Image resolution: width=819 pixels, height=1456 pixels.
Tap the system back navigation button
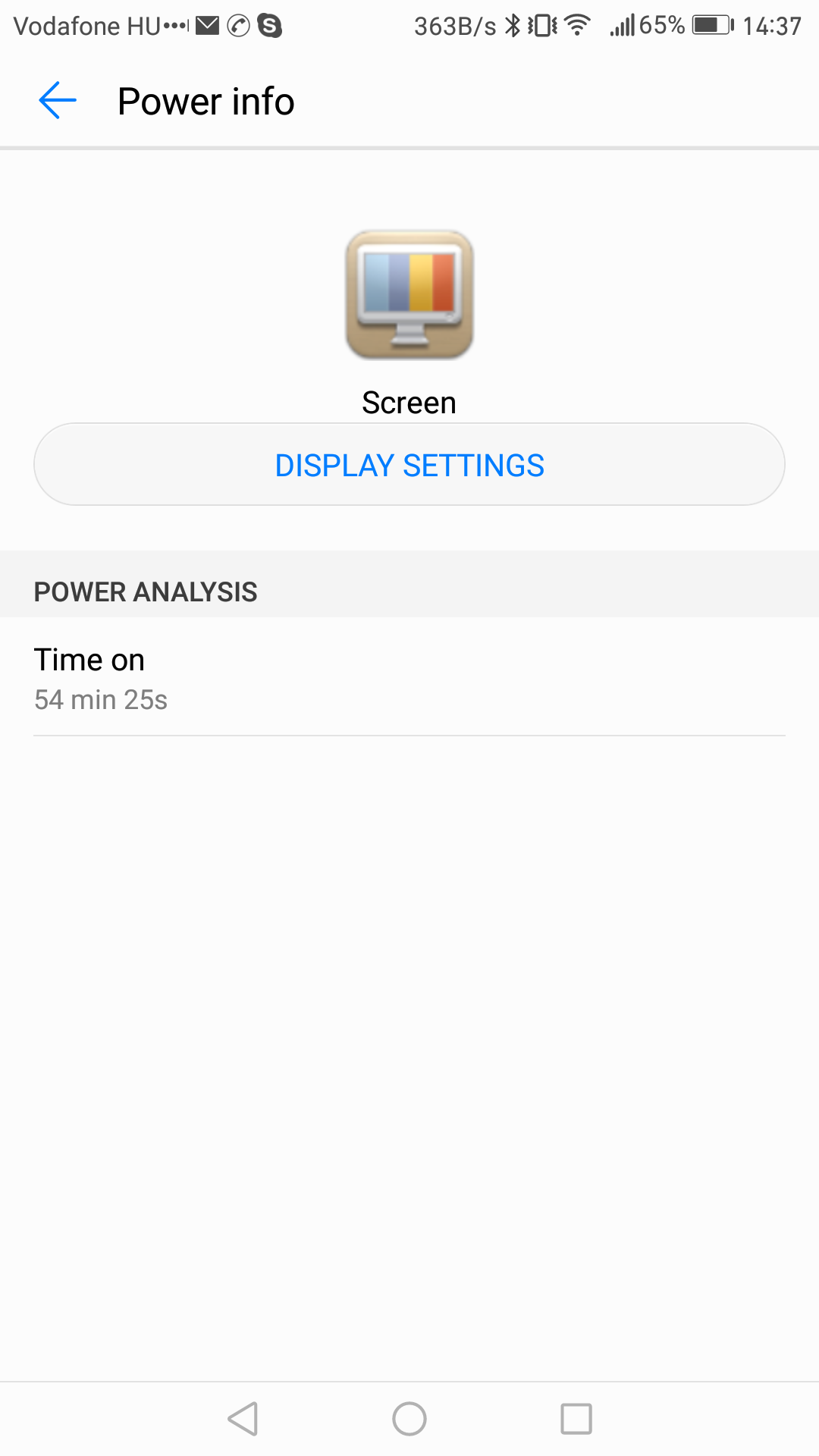click(243, 1419)
